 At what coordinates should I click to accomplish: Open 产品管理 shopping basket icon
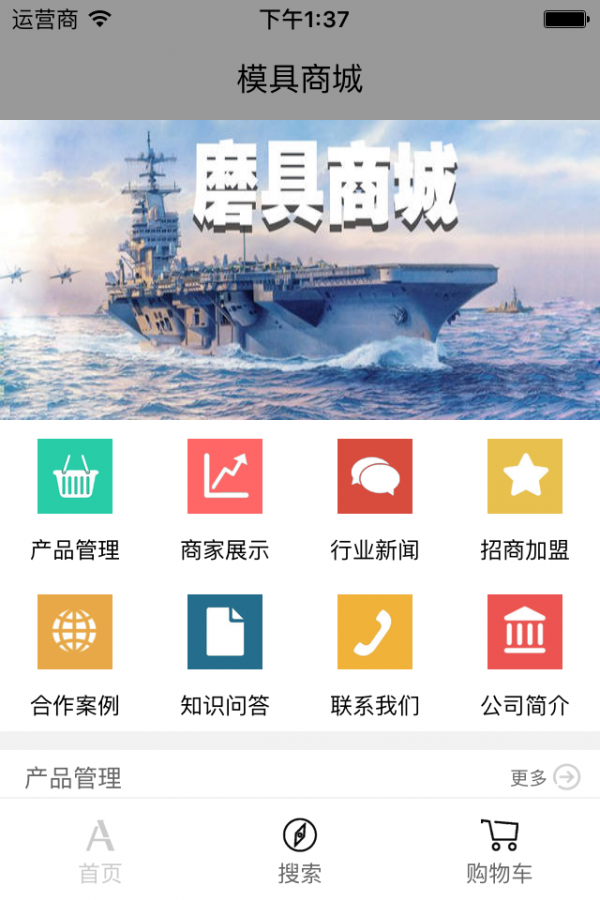(x=75, y=476)
